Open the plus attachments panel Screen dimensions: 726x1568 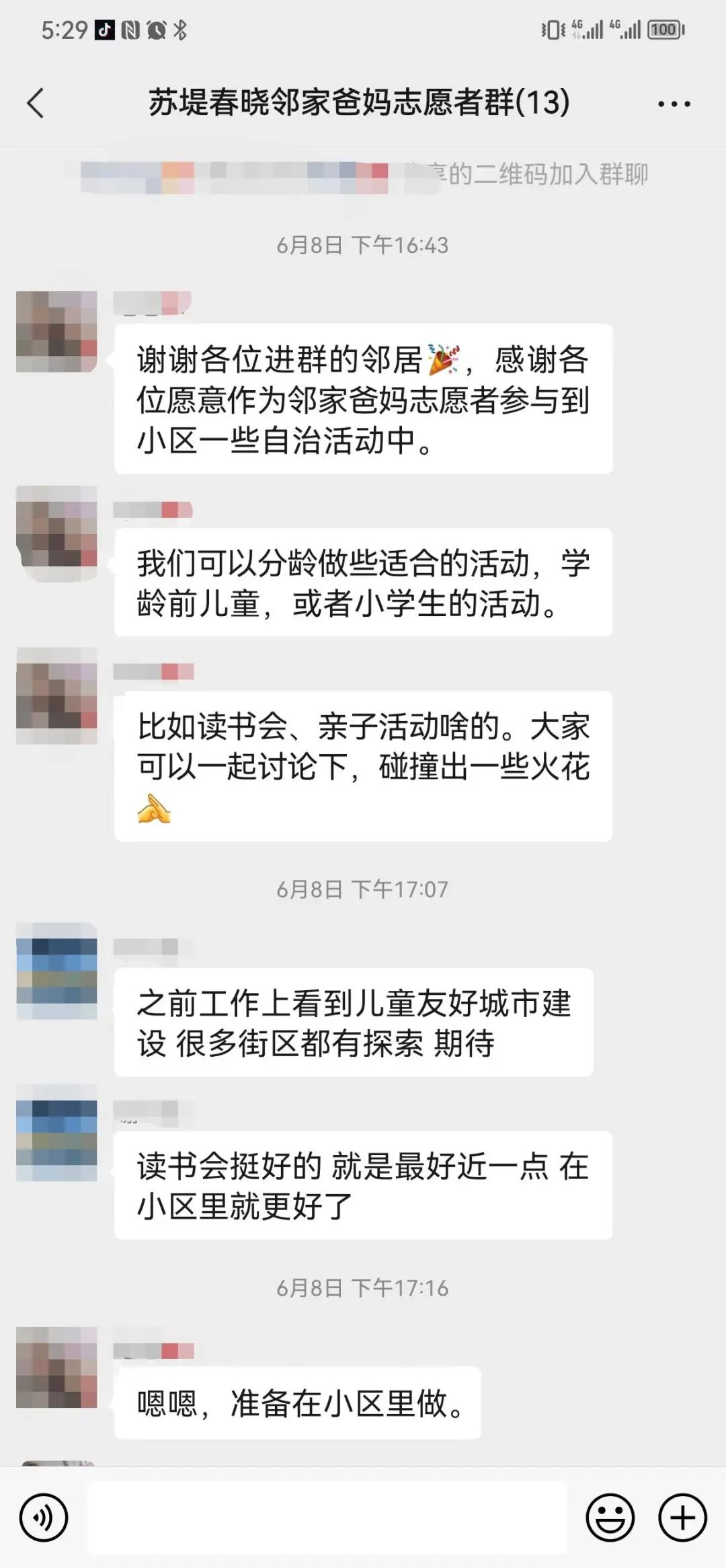coord(682,1518)
